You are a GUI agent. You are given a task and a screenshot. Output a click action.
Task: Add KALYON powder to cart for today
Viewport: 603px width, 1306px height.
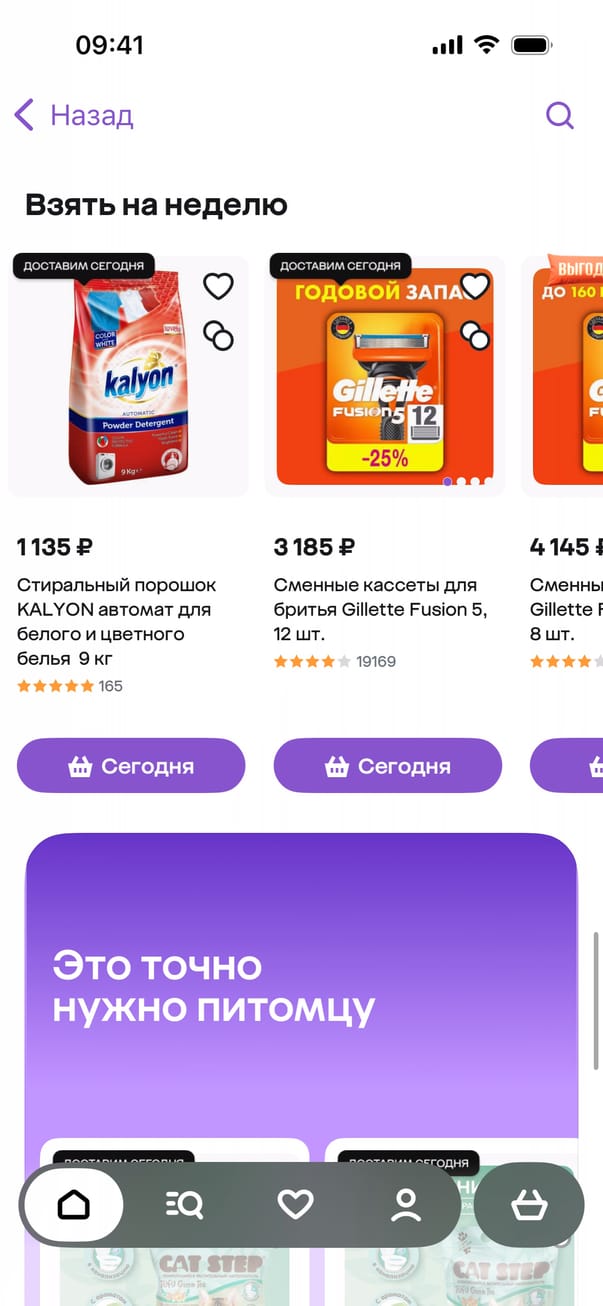(x=131, y=766)
